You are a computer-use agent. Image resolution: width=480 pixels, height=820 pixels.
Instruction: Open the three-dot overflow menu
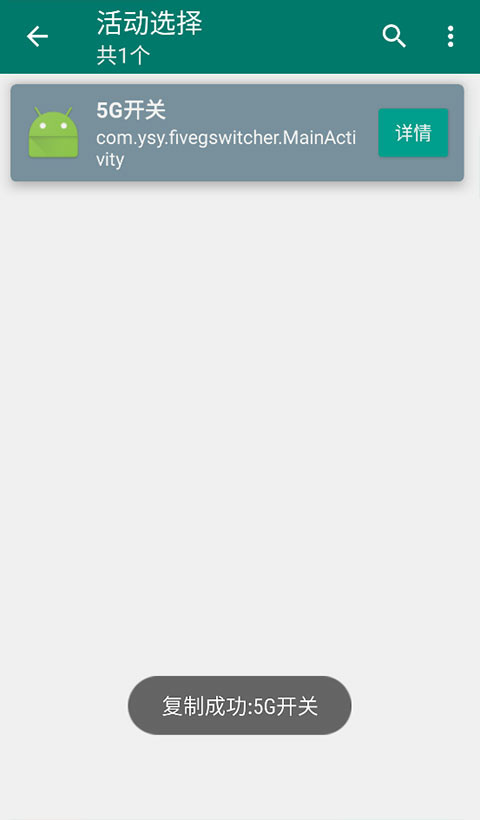pos(450,37)
